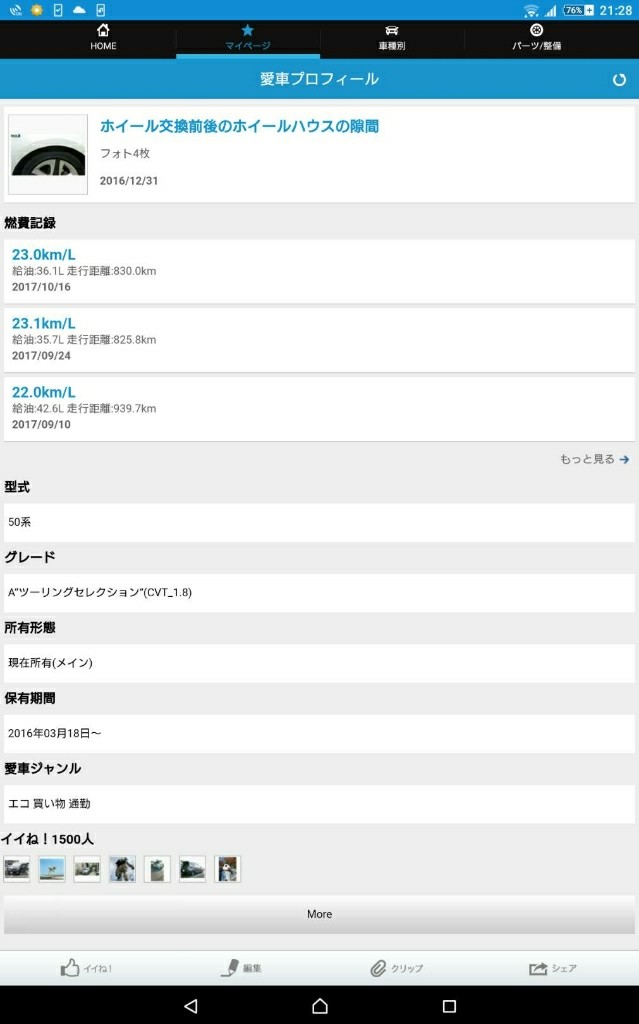Switch to the 車種別 tab
The height and width of the screenshot is (1024, 639).
pyautogui.click(x=392, y=38)
